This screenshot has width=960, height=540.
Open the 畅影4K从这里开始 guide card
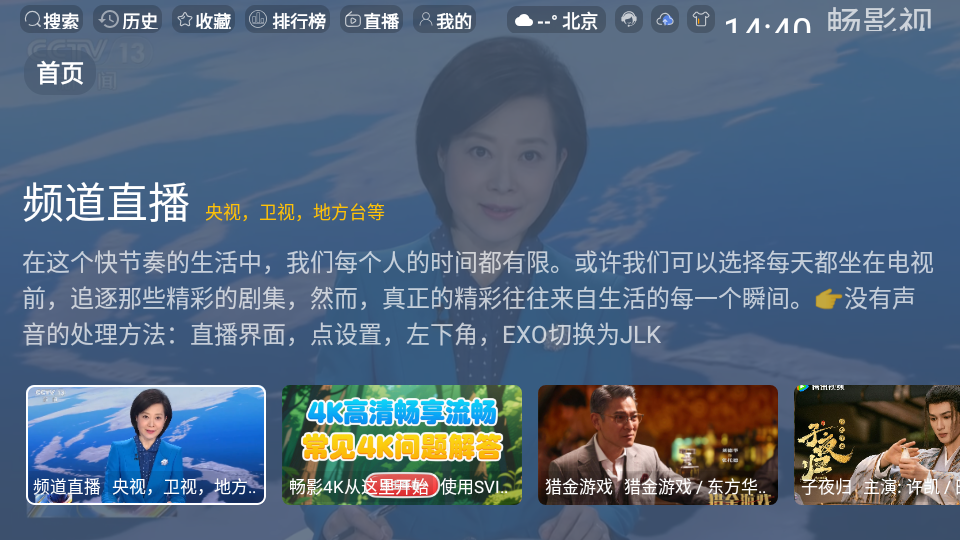[x=402, y=444]
